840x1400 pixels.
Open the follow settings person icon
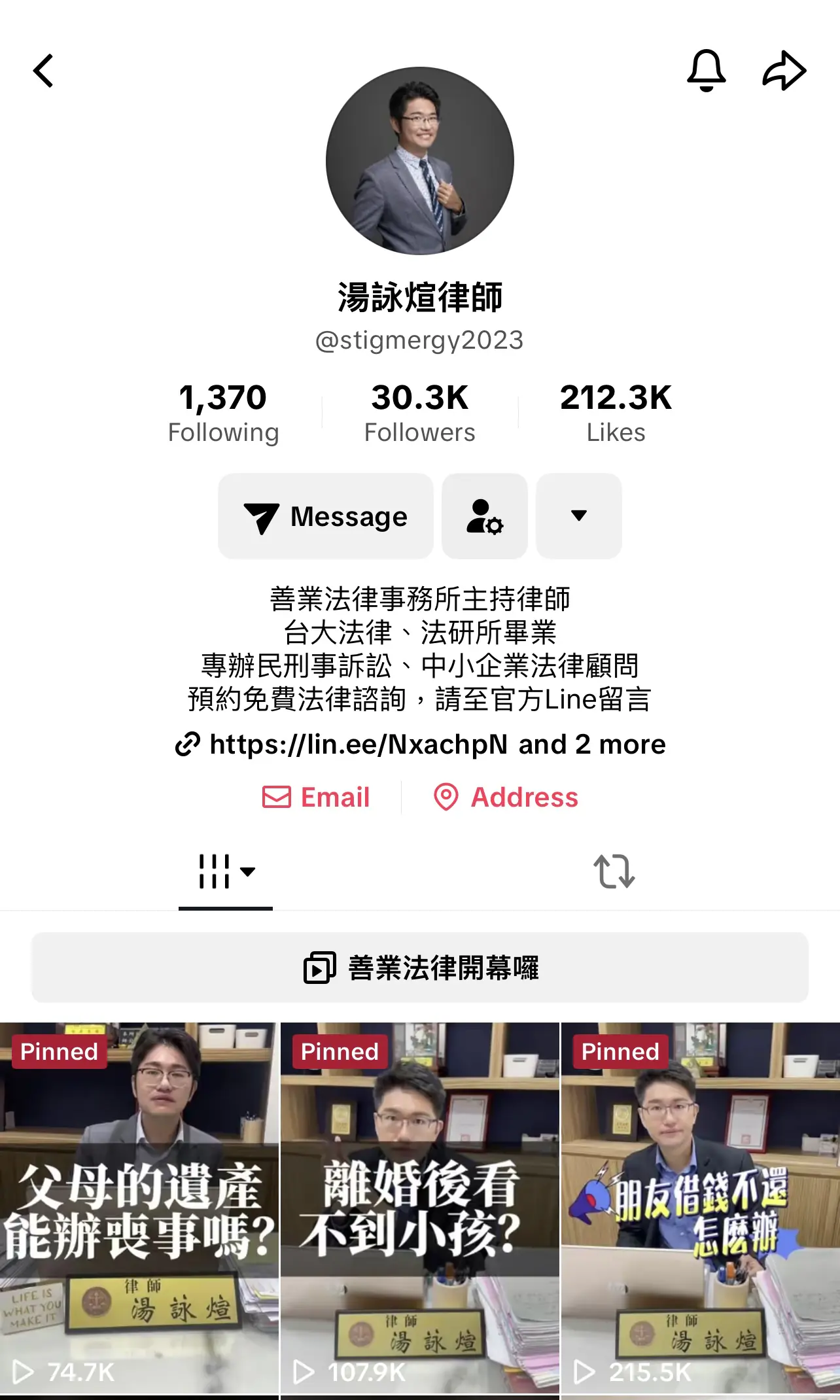coord(484,516)
